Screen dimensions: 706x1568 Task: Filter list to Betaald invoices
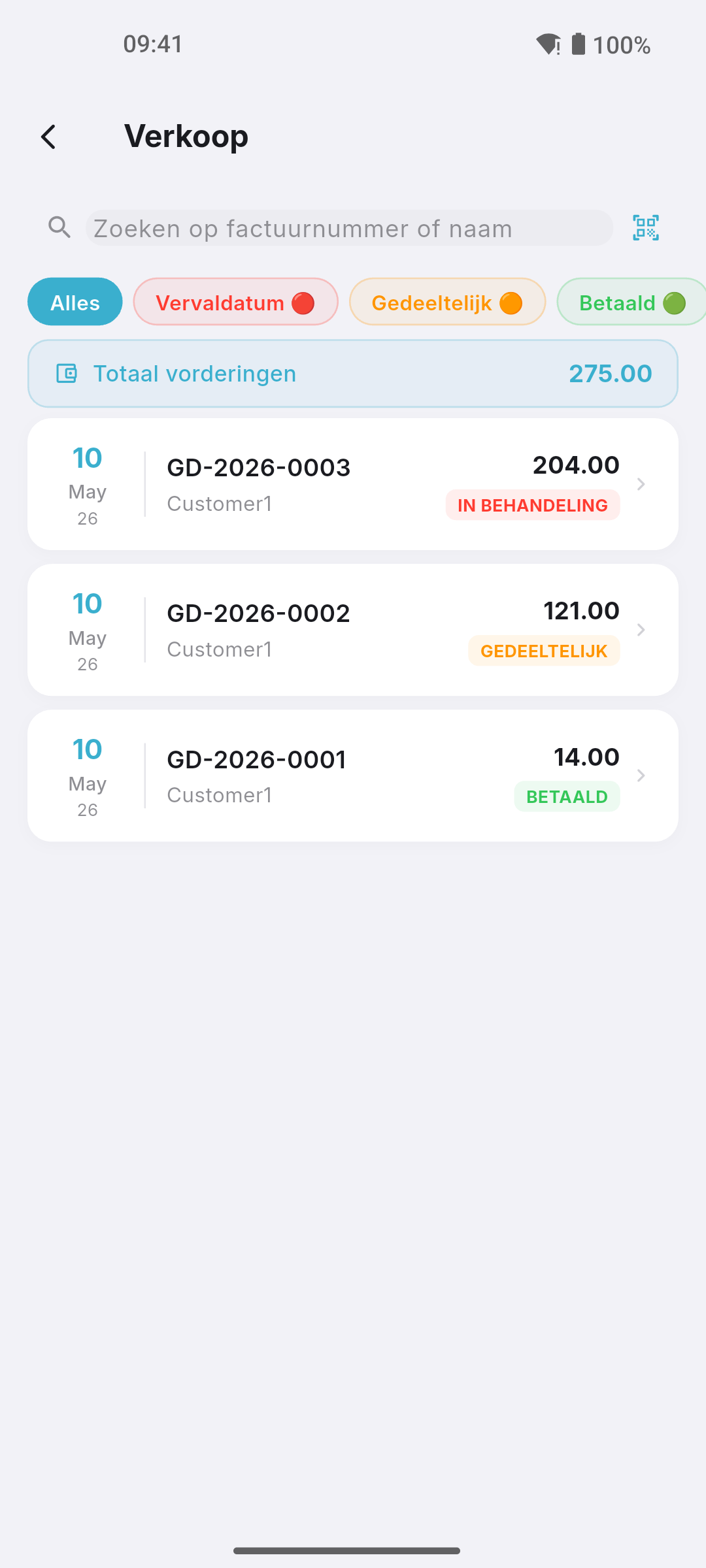[631, 302]
